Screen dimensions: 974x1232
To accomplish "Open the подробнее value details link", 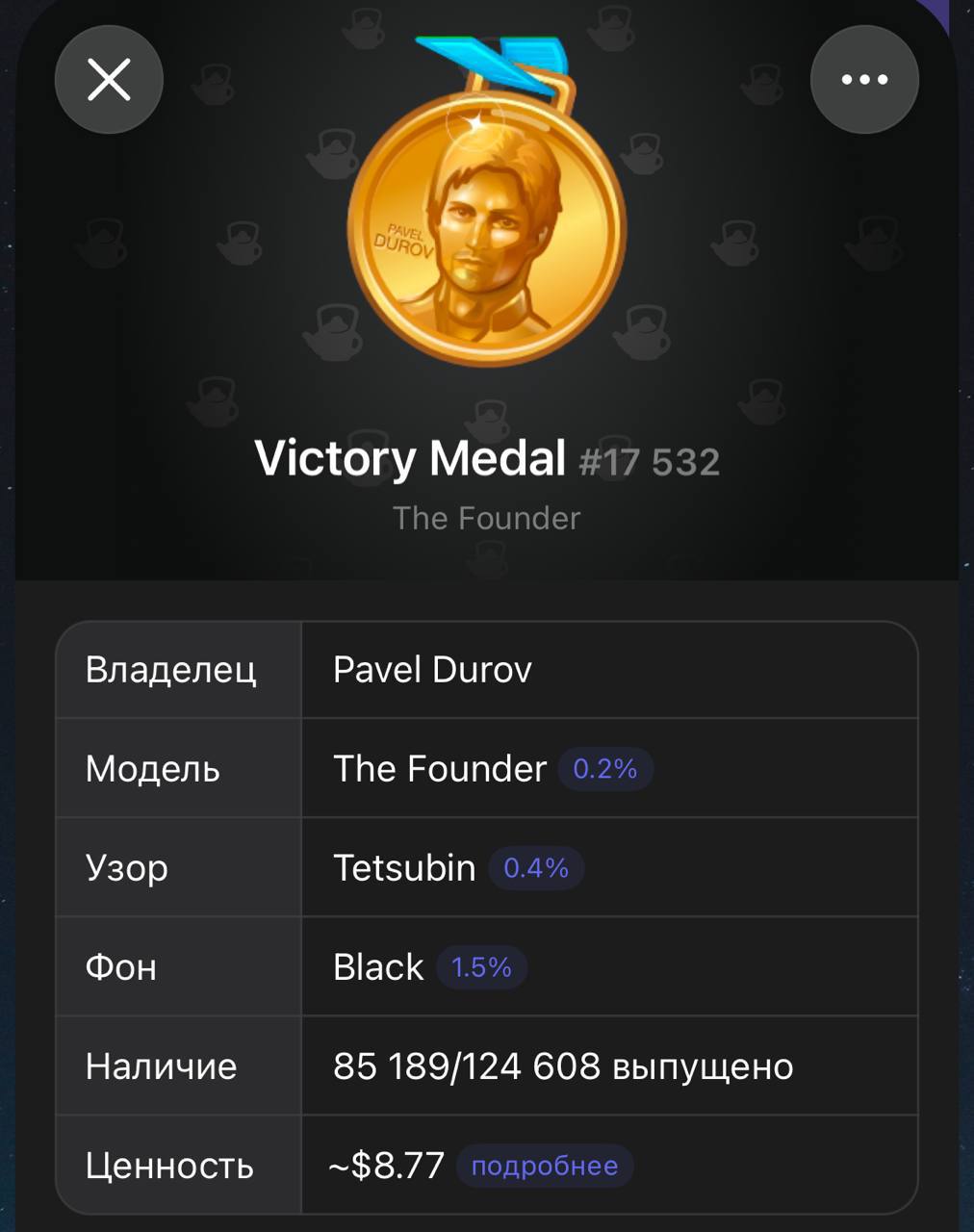I will [x=544, y=1166].
